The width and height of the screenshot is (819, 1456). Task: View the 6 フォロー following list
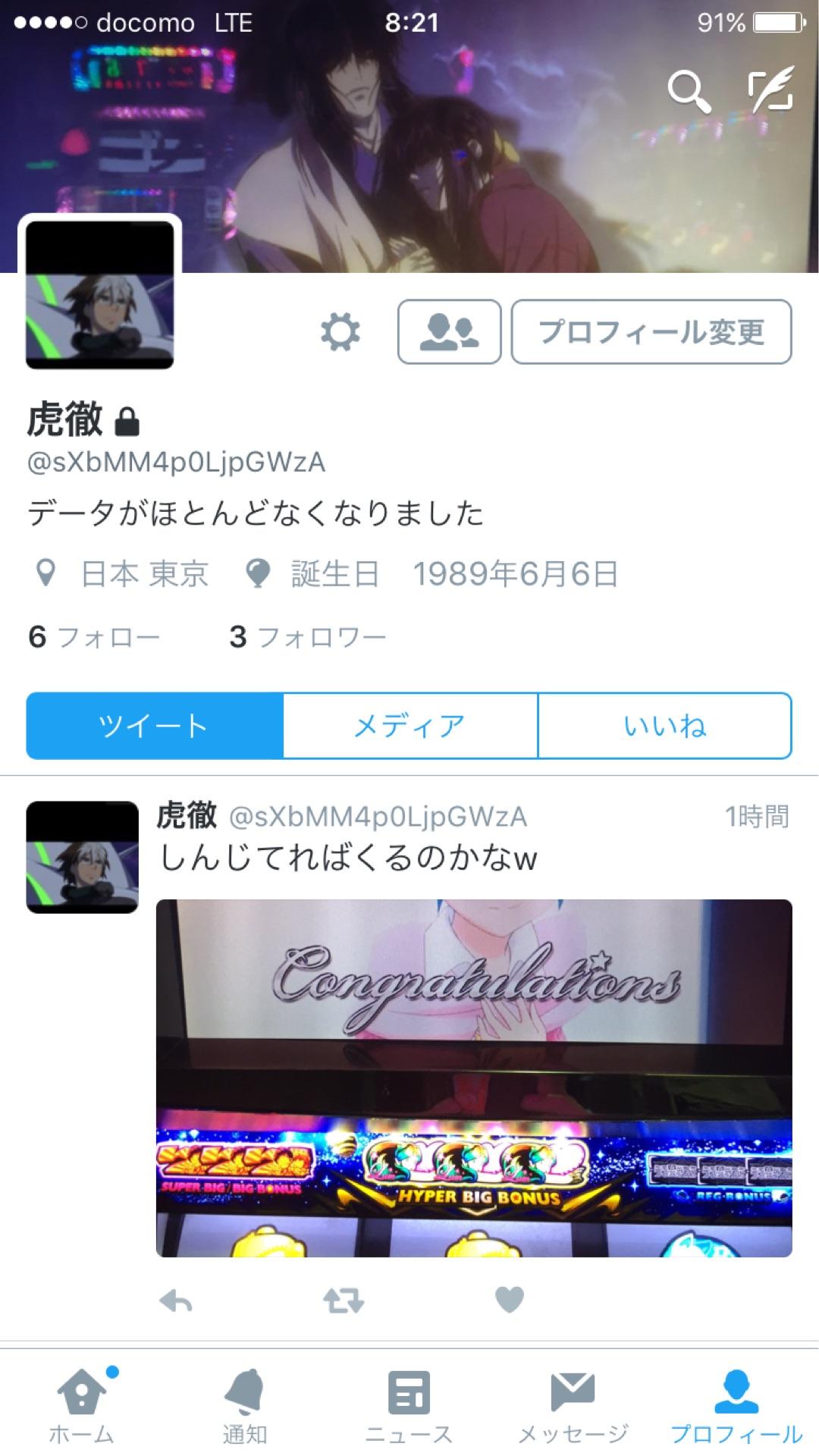tap(94, 637)
